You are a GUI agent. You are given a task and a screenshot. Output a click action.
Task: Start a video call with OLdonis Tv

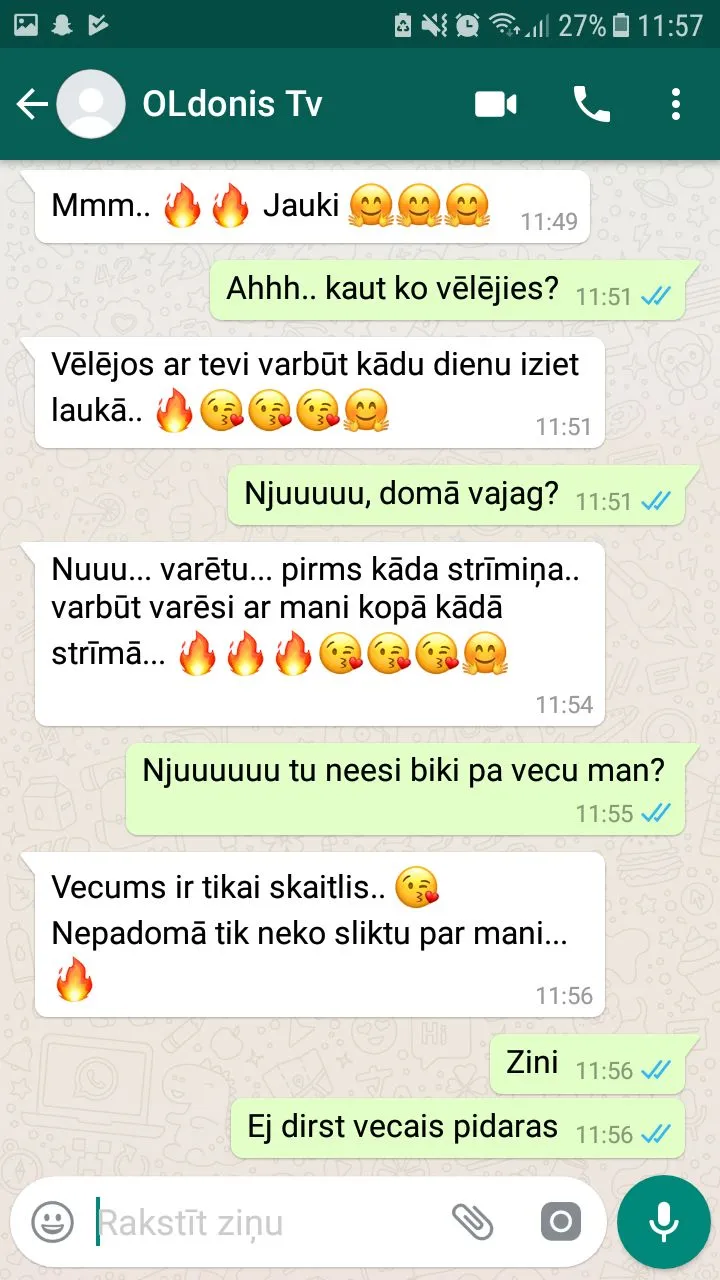[496, 104]
